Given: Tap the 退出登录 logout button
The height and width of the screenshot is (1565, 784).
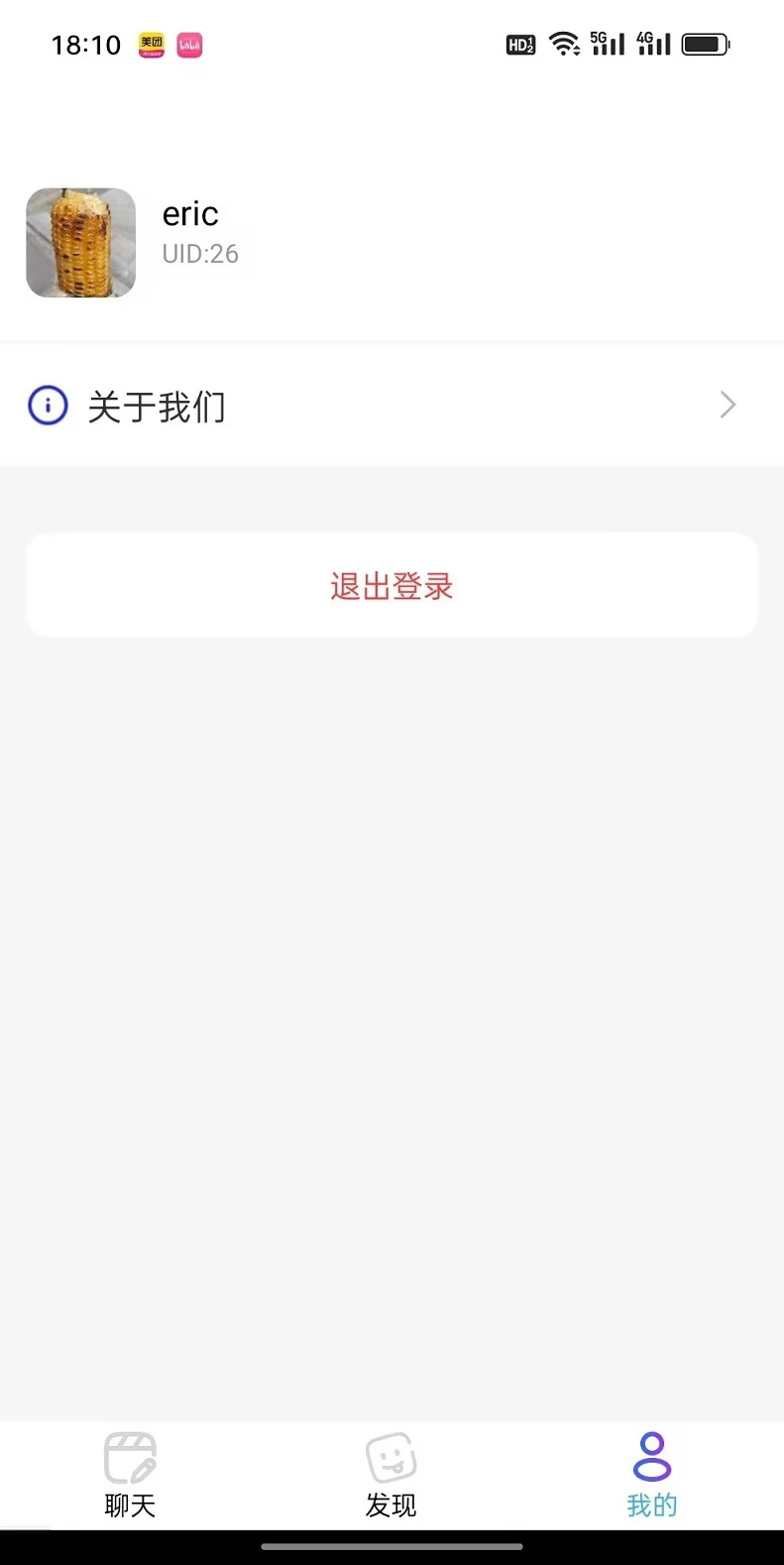Looking at the screenshot, I should point(392,585).
